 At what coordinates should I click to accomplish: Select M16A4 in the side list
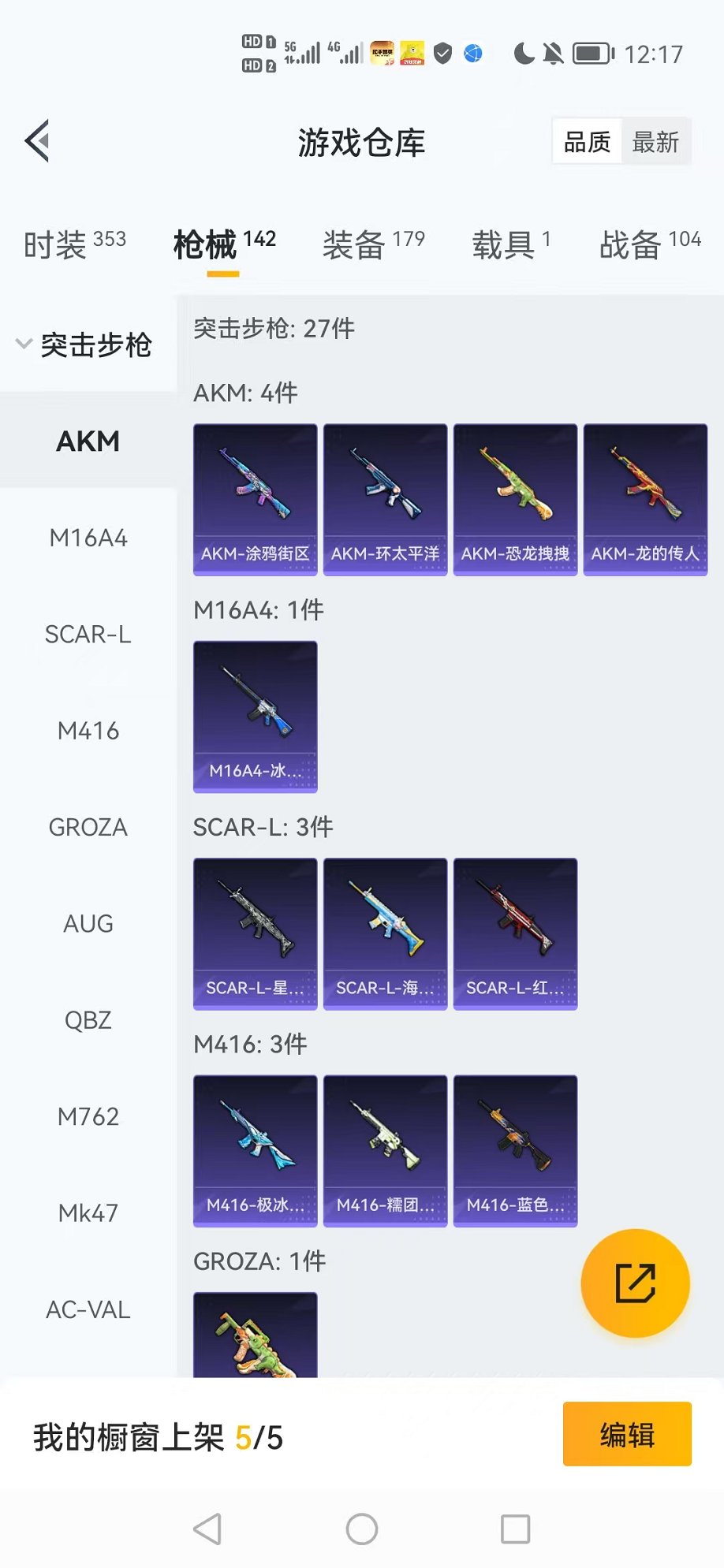pos(88,538)
